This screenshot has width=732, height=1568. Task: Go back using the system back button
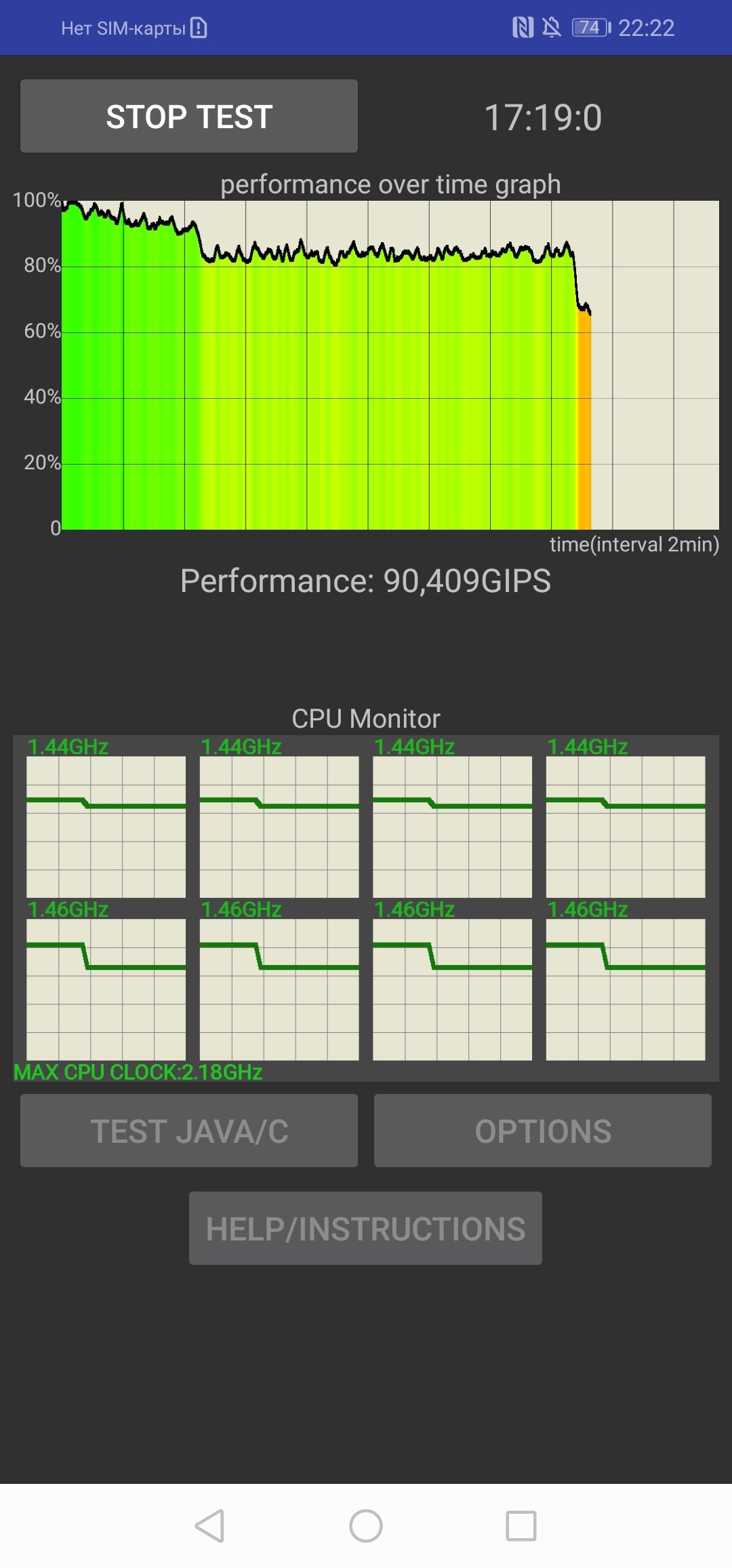point(209,1526)
